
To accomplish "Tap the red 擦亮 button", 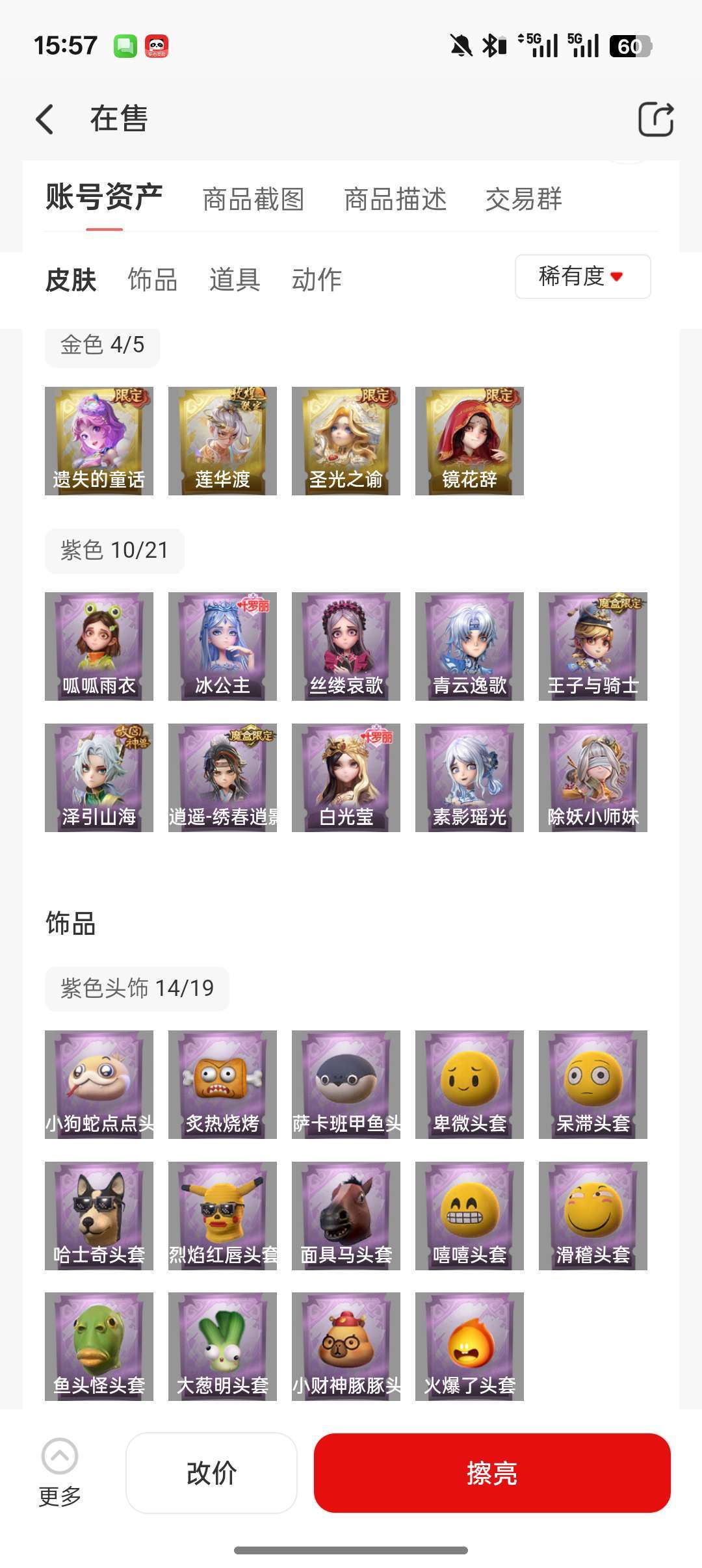I will coord(492,1473).
